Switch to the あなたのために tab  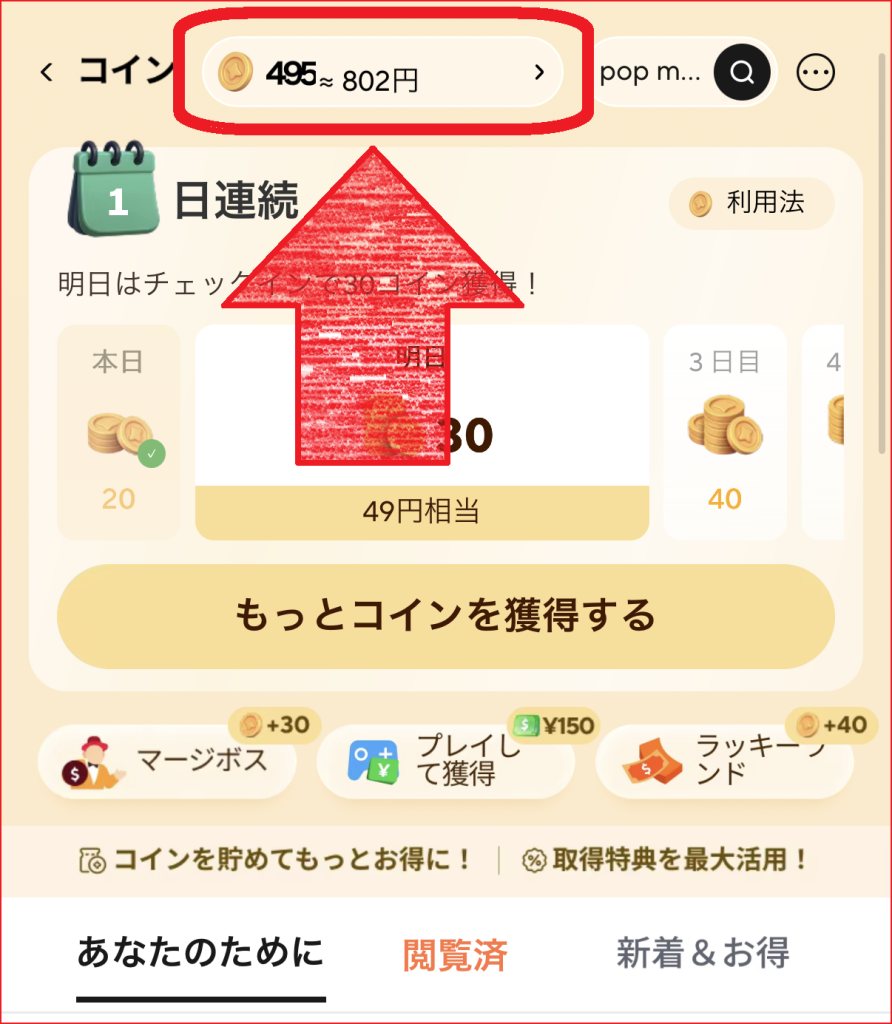(x=201, y=953)
